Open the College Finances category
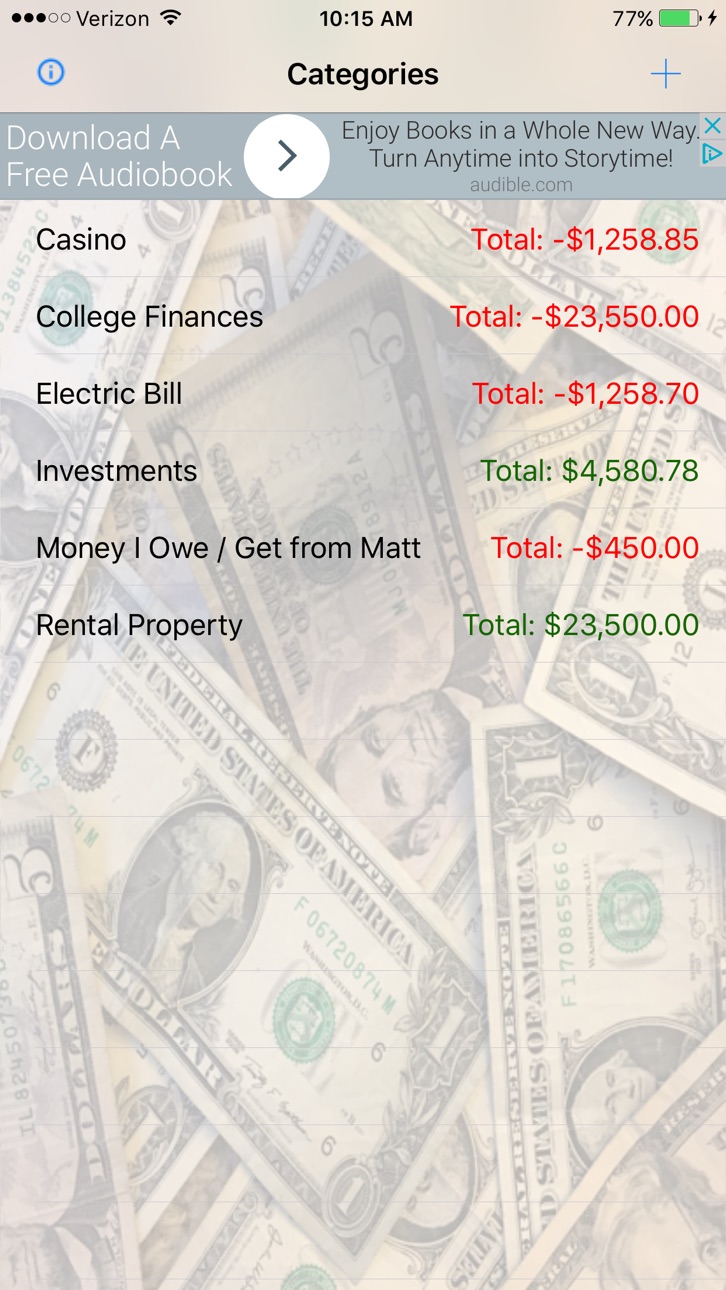Screen dimensions: 726x1290 click(363, 316)
